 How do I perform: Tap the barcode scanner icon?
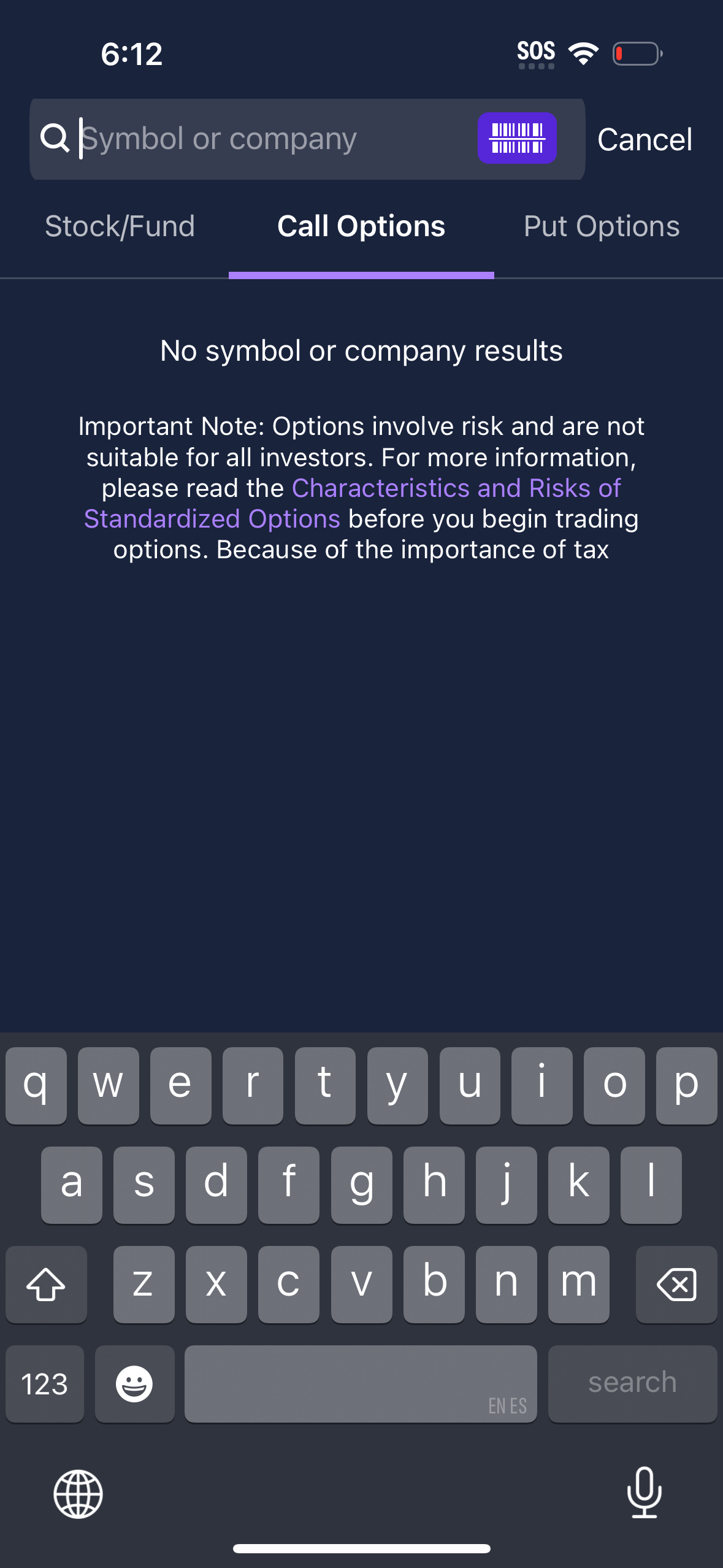pyautogui.click(x=517, y=138)
